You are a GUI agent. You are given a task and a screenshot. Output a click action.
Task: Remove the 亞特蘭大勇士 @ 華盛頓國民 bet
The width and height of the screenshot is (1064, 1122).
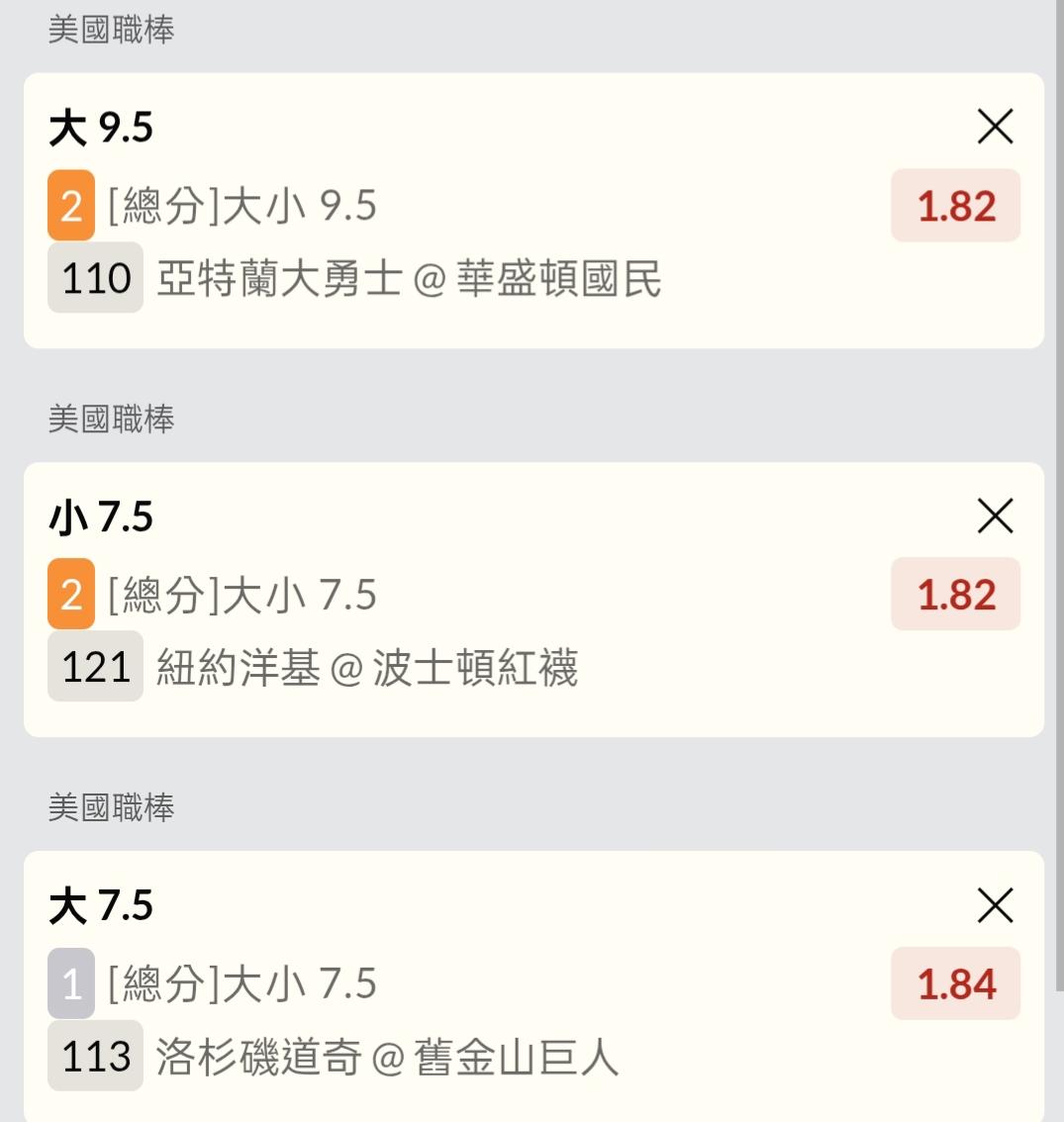[995, 127]
